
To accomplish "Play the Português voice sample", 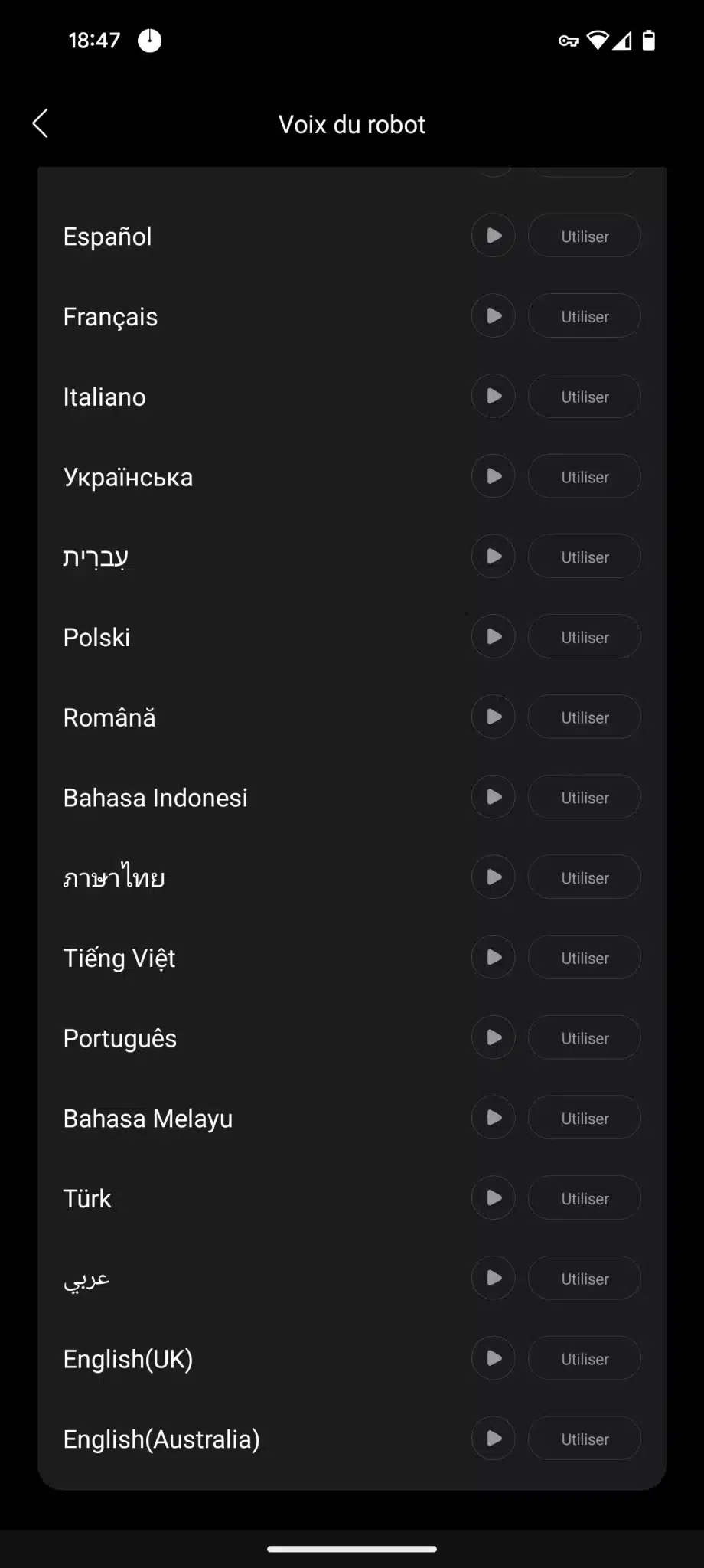I will (494, 1037).
